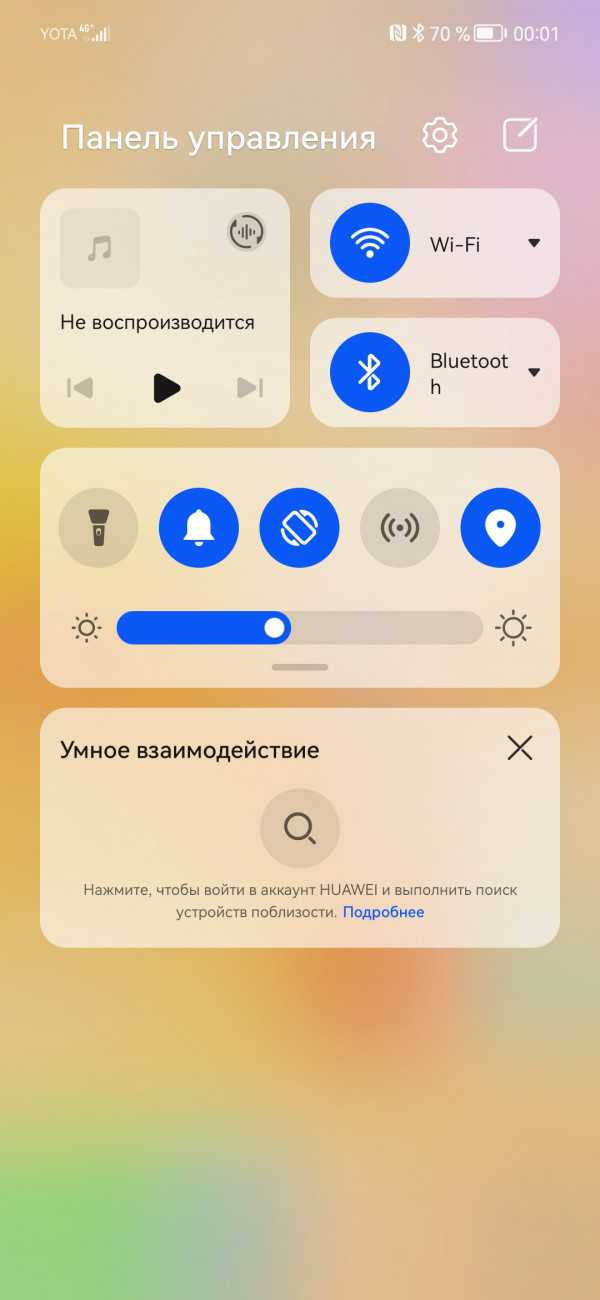Screen dimensions: 600x1300
Task: Open the Подробнее link
Action: pos(383,912)
